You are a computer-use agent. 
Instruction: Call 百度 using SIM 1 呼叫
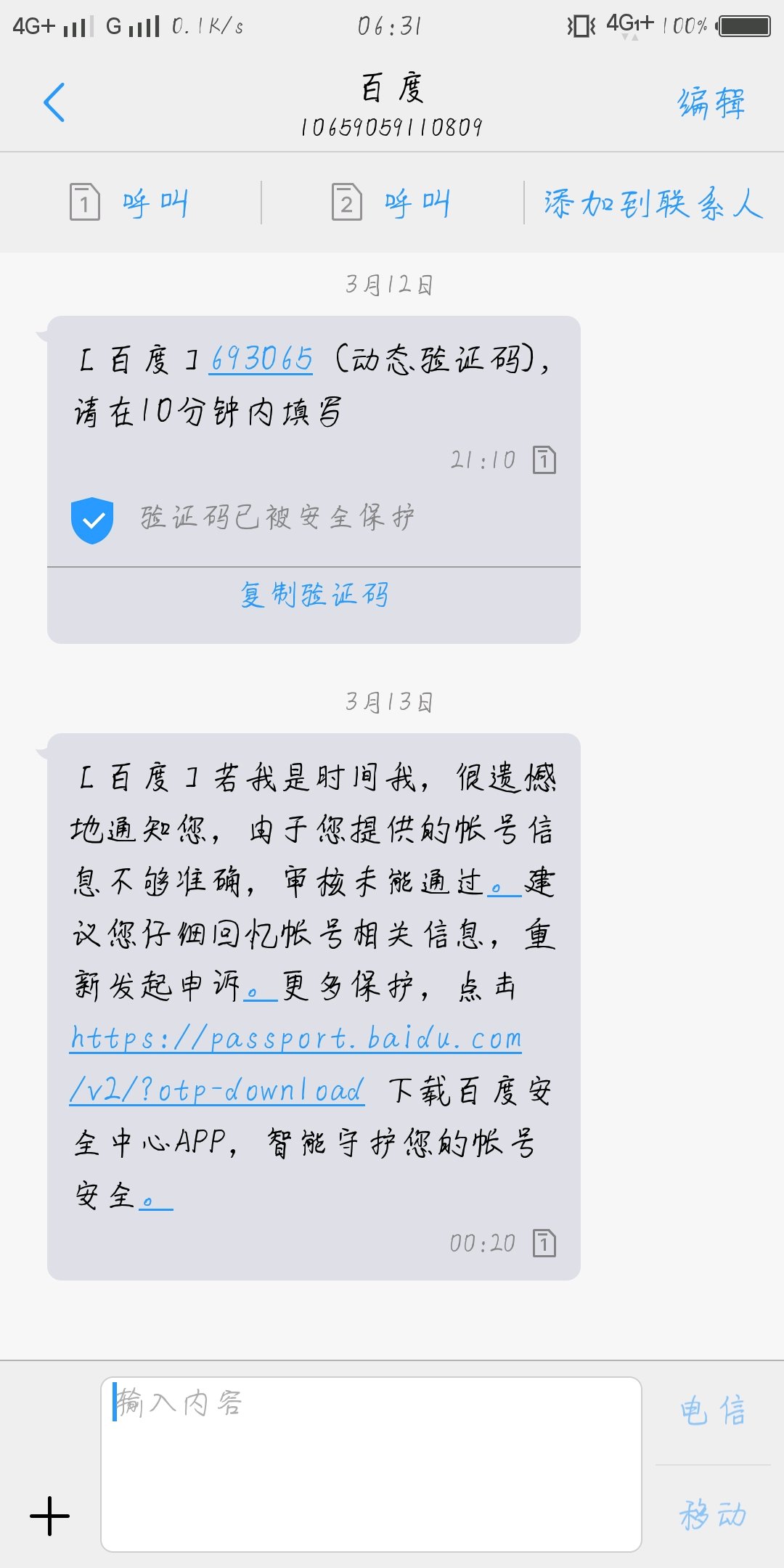pos(130,203)
